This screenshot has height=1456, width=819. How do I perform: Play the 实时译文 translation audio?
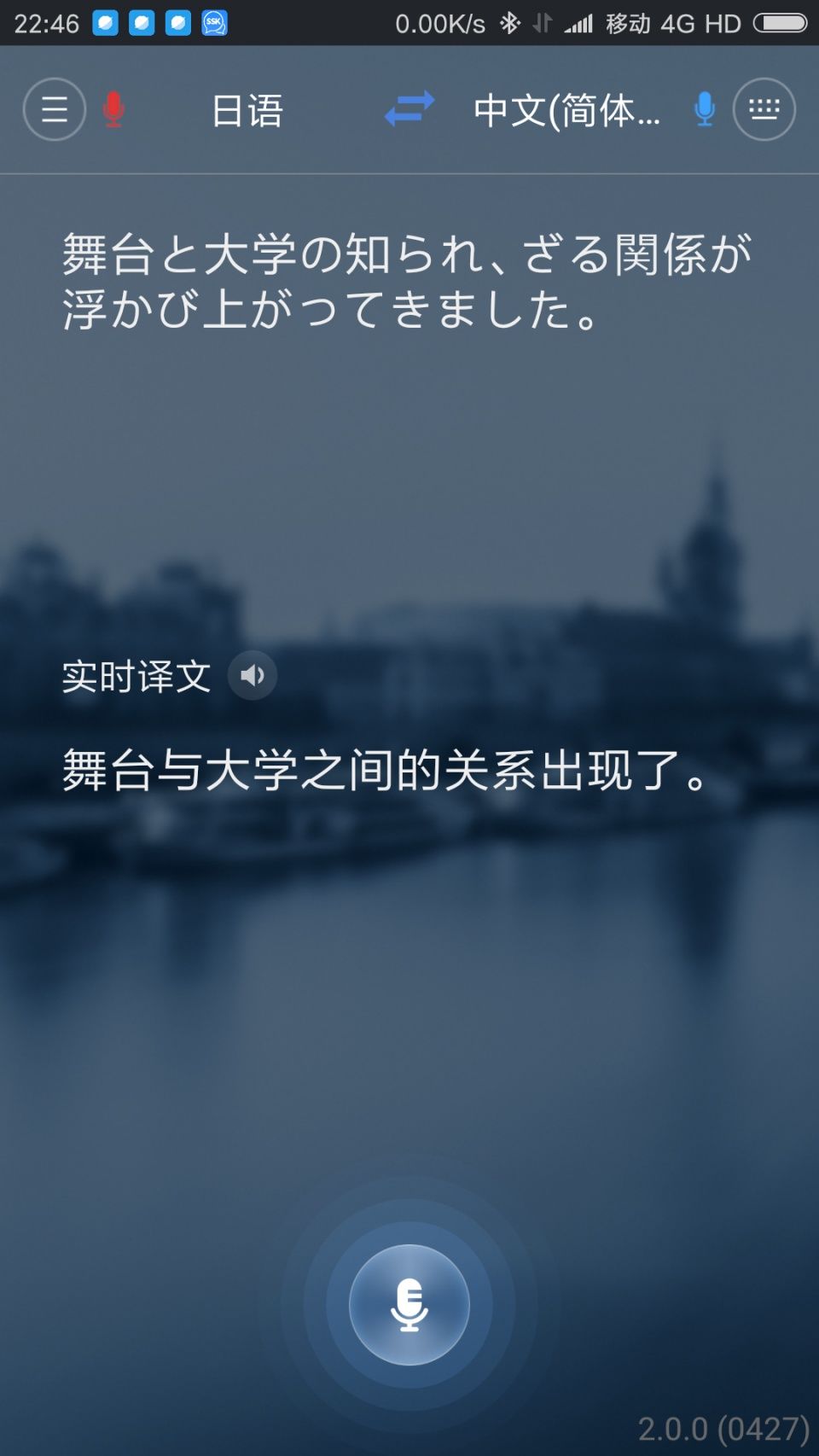click(x=253, y=676)
